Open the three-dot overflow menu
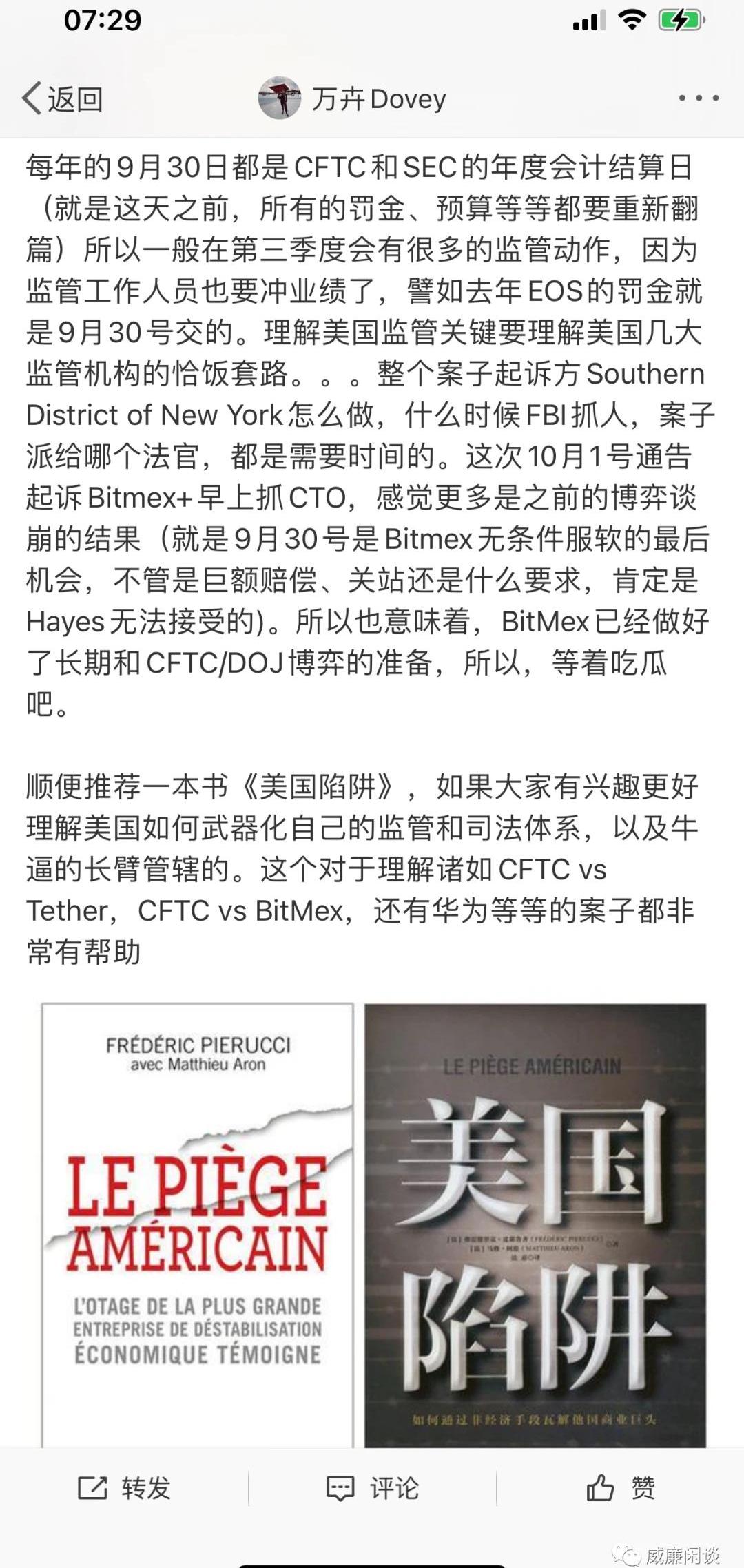744x1568 pixels. coord(699,98)
